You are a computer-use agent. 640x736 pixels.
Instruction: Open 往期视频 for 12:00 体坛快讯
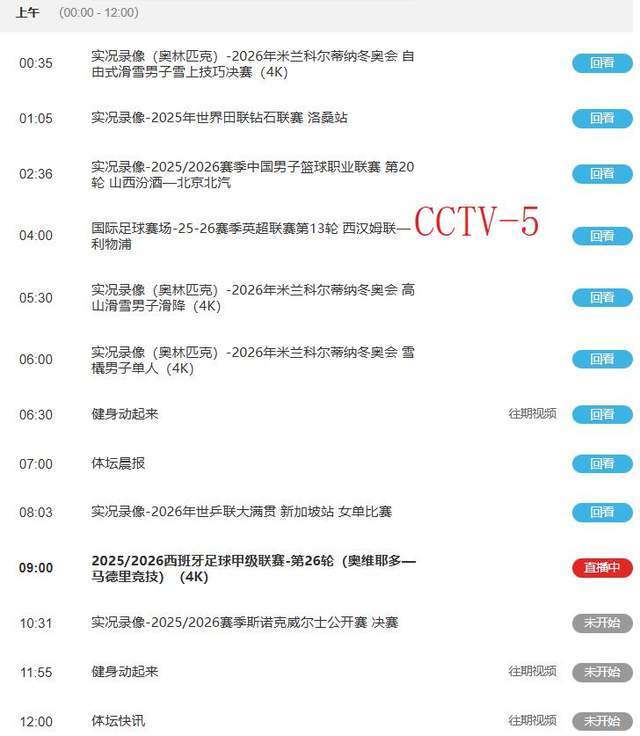tap(532, 721)
